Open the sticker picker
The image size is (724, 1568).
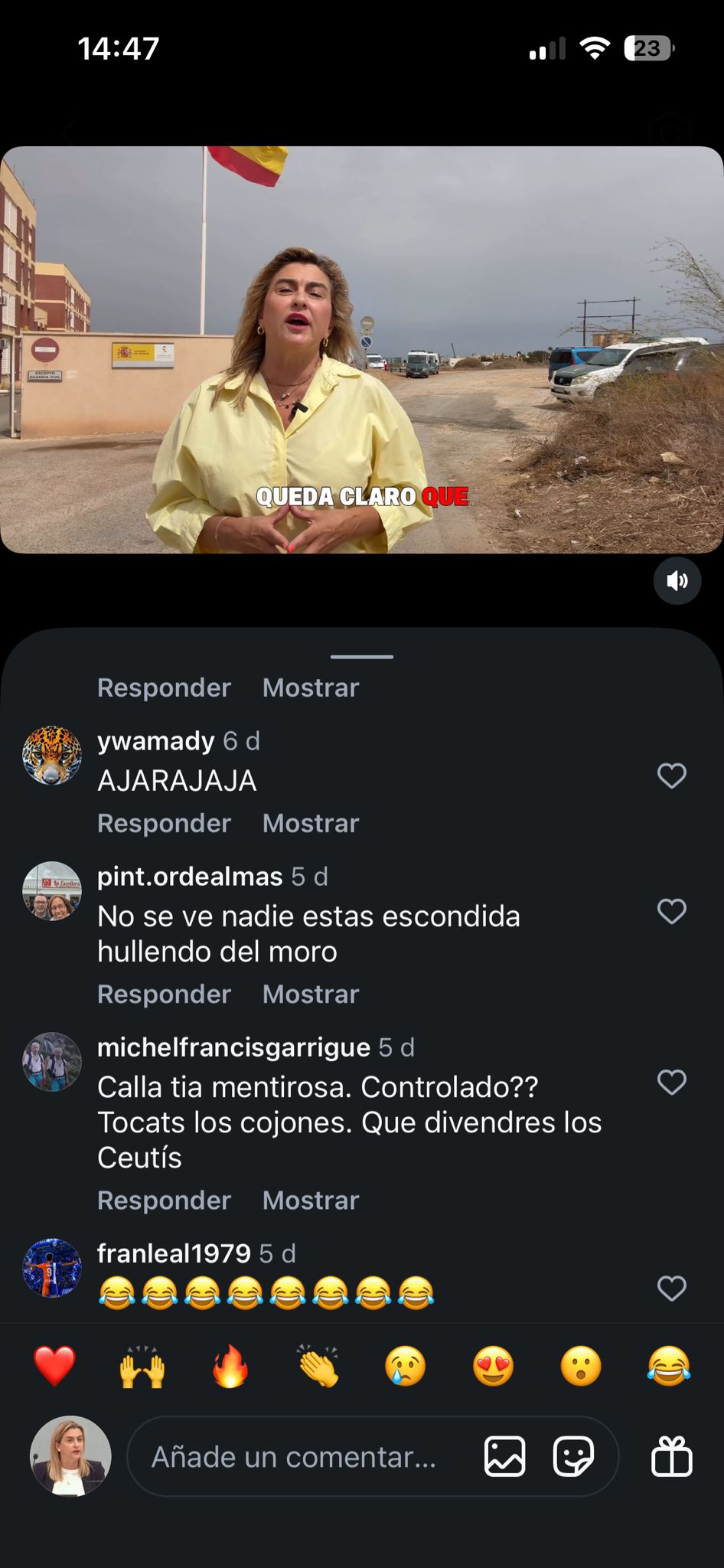point(574,1456)
